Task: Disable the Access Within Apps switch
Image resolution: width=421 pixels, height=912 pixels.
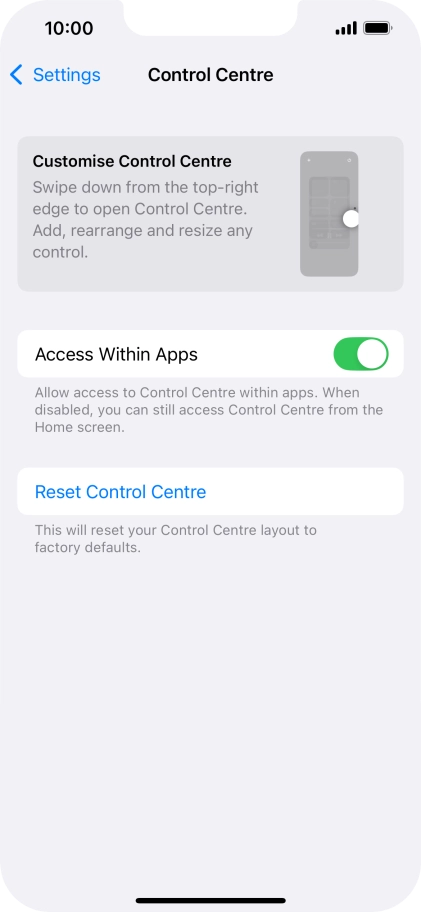Action: [x=361, y=354]
